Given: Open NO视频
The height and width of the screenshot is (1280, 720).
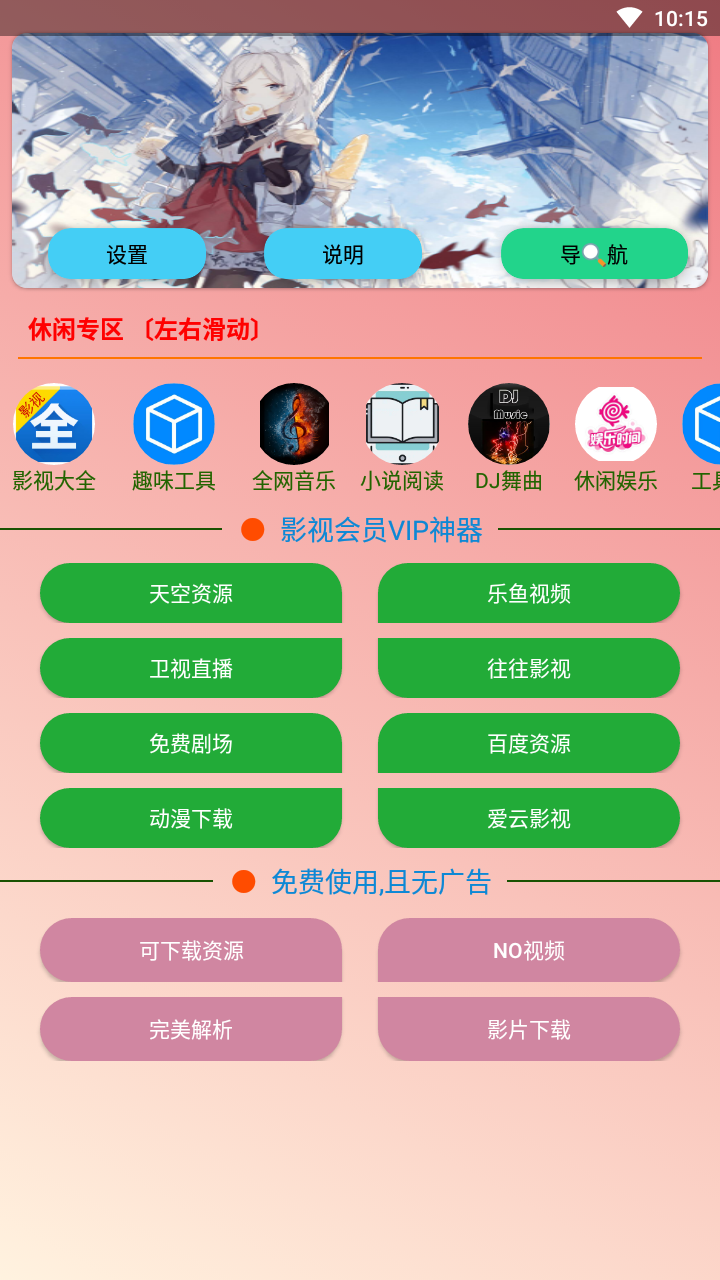Looking at the screenshot, I should [529, 950].
